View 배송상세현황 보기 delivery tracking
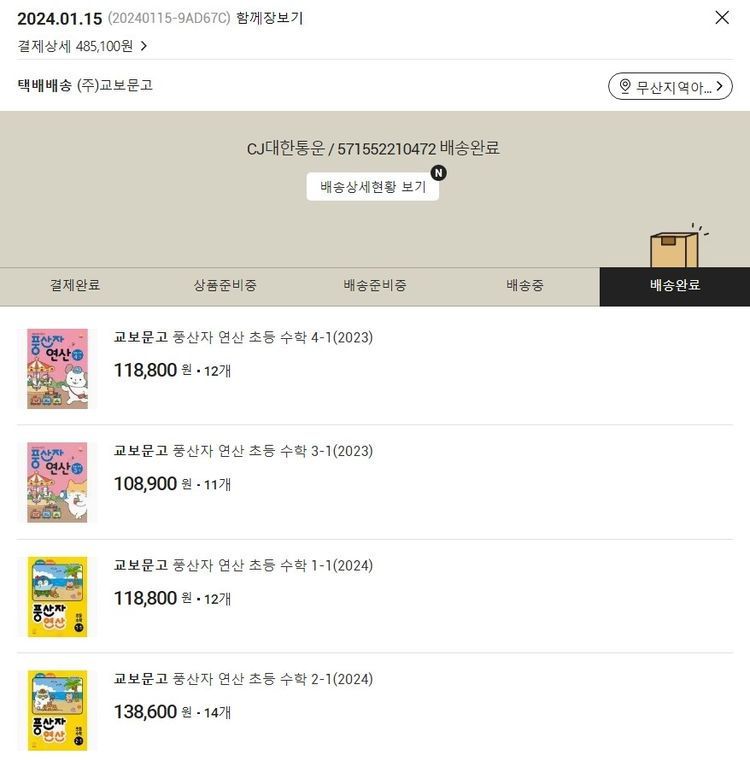 373,187
